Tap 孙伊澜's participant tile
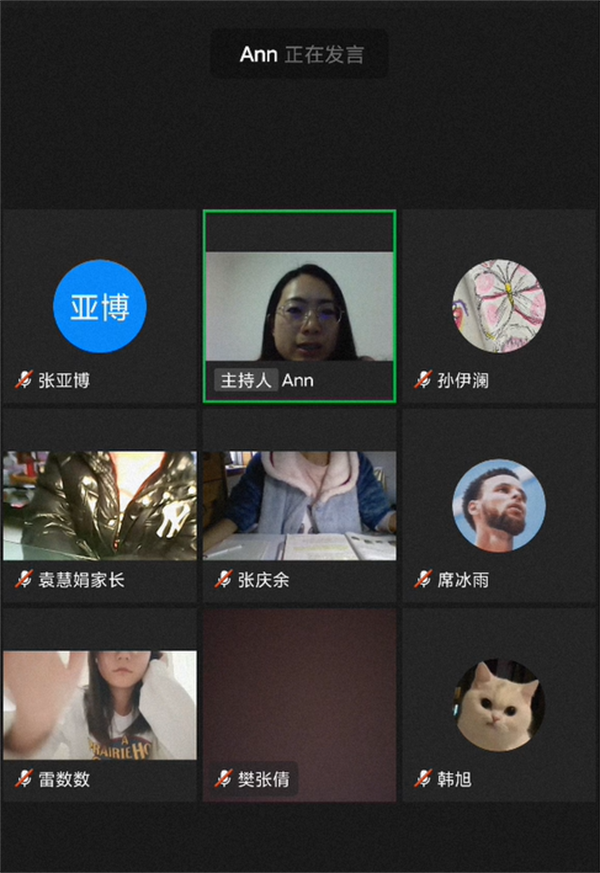Viewport: 600px width, 873px height. point(499,306)
